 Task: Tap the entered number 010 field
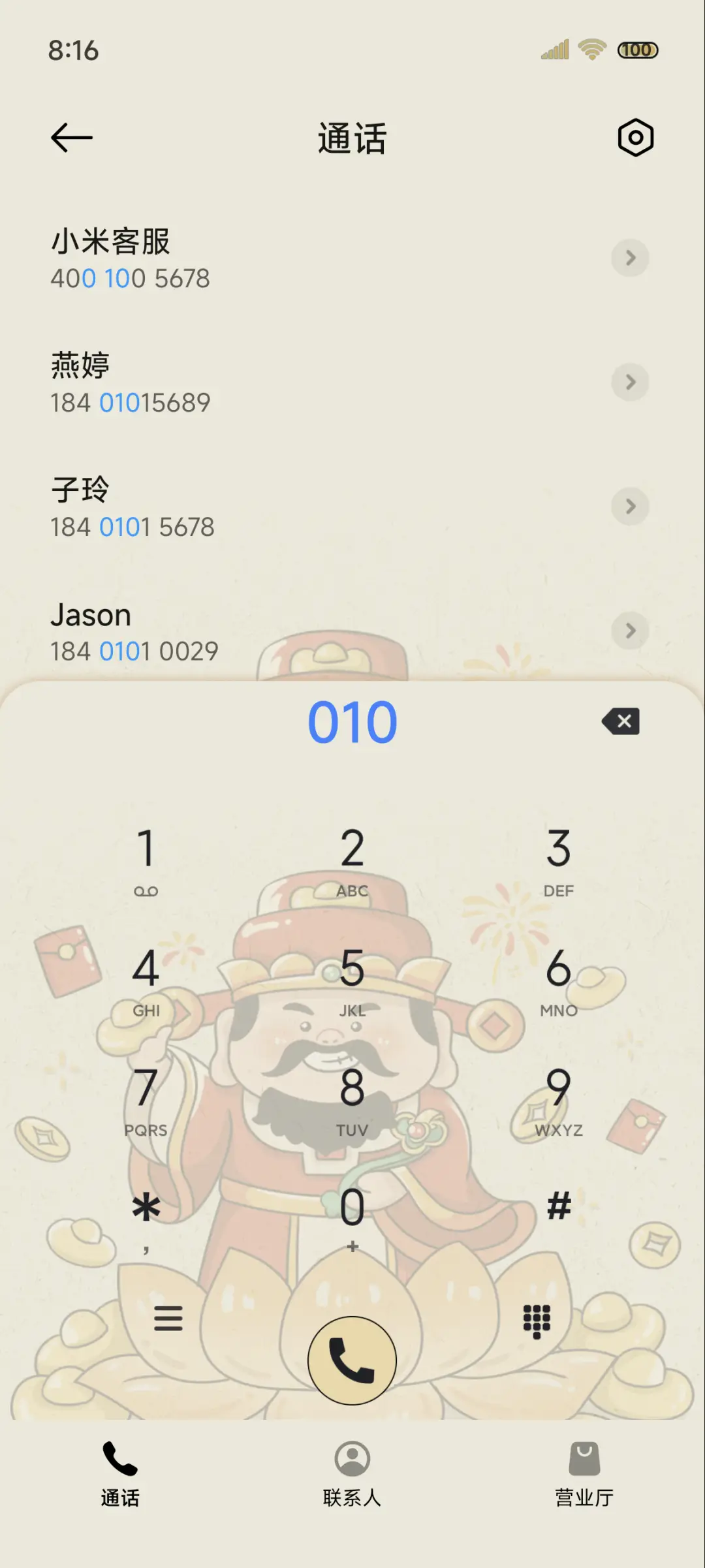[352, 721]
